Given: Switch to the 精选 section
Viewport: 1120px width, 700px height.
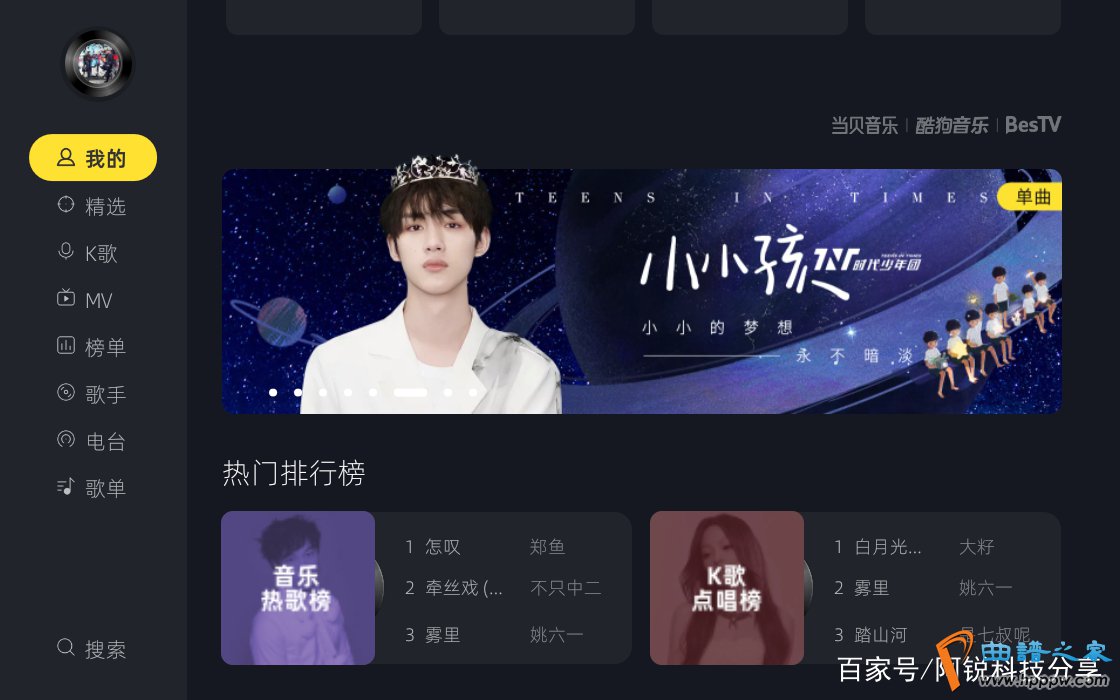Looking at the screenshot, I should (92, 206).
